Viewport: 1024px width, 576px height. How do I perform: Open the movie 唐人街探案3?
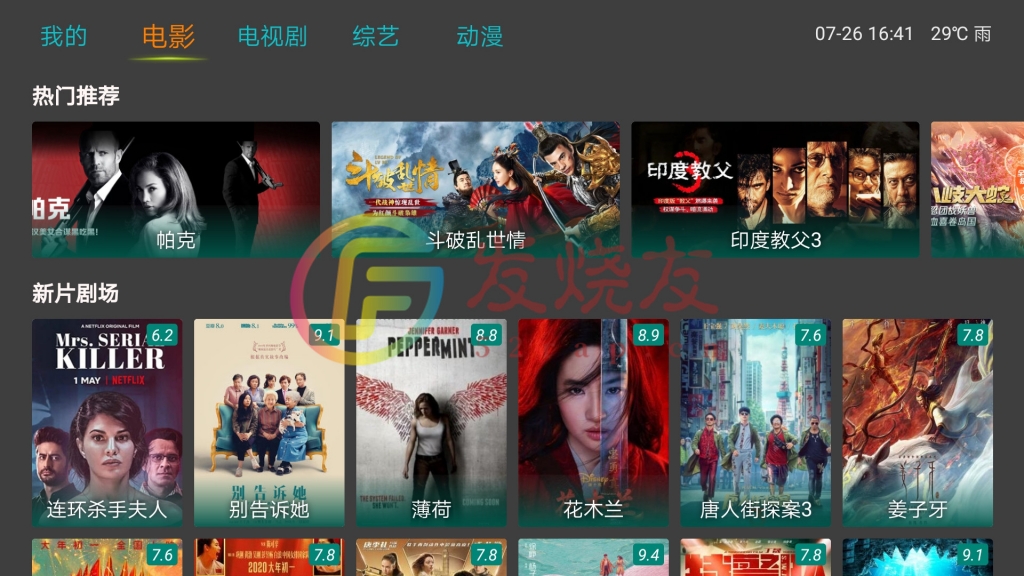[x=755, y=423]
